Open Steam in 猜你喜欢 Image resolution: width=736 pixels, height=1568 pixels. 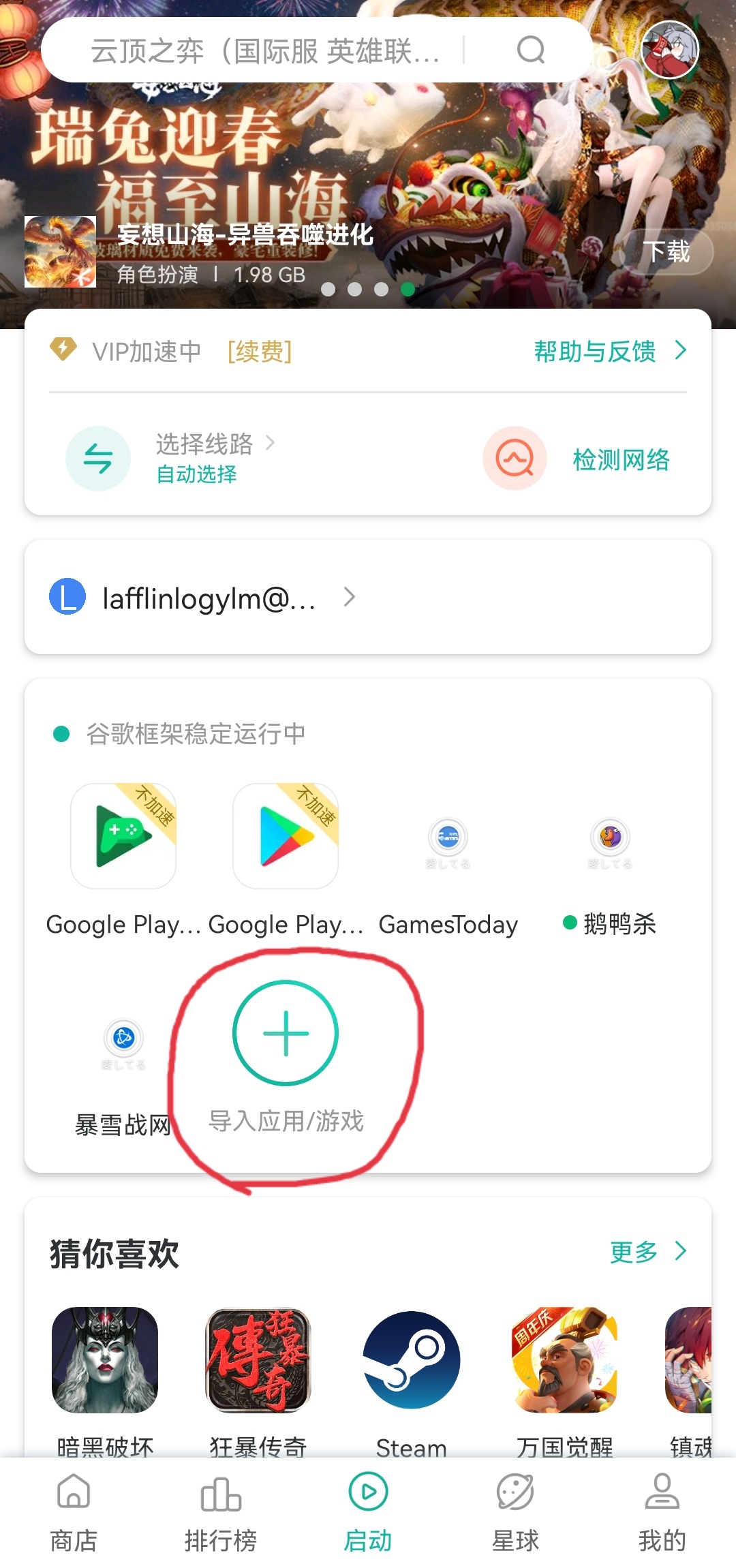411,1360
